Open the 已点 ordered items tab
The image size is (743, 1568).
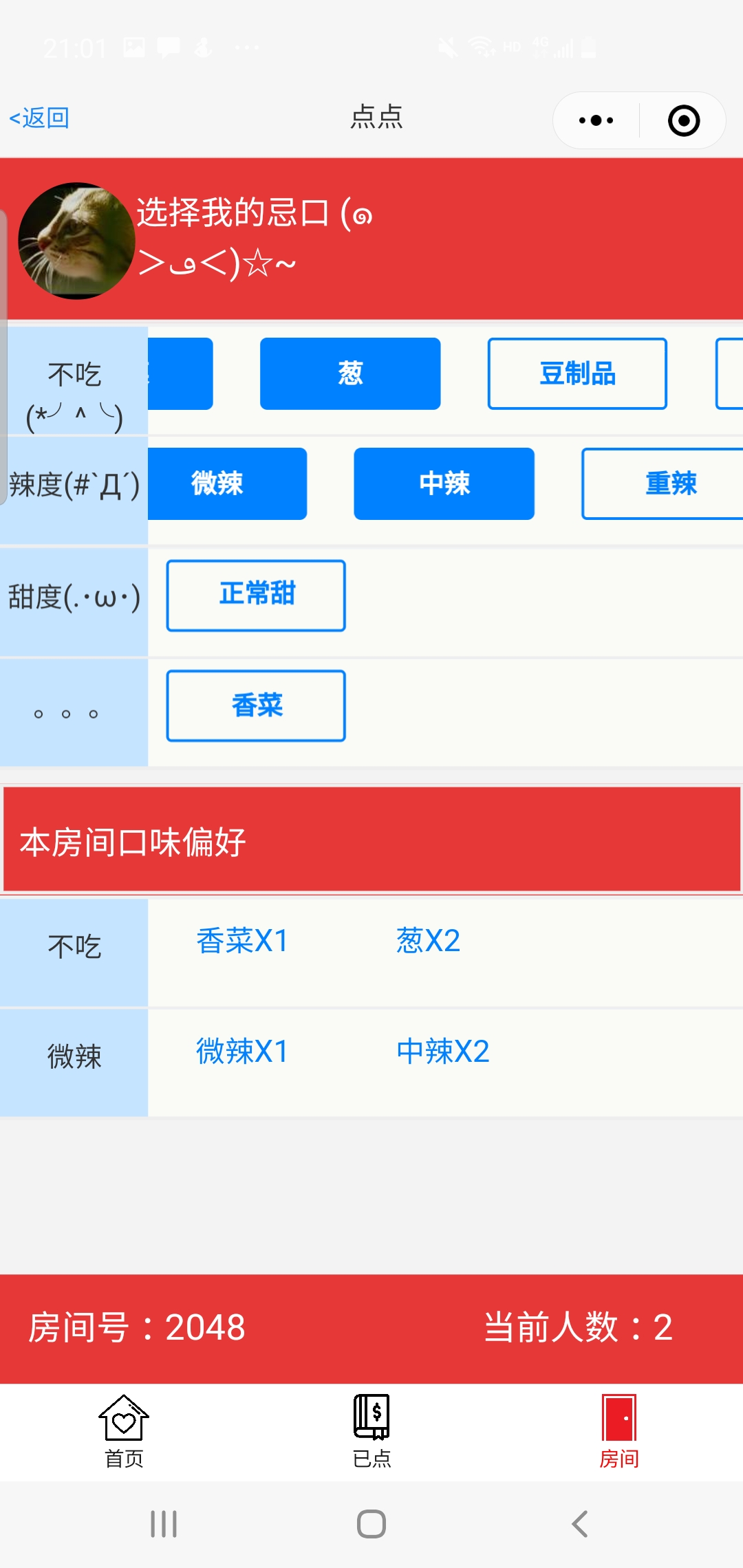click(x=371, y=1430)
